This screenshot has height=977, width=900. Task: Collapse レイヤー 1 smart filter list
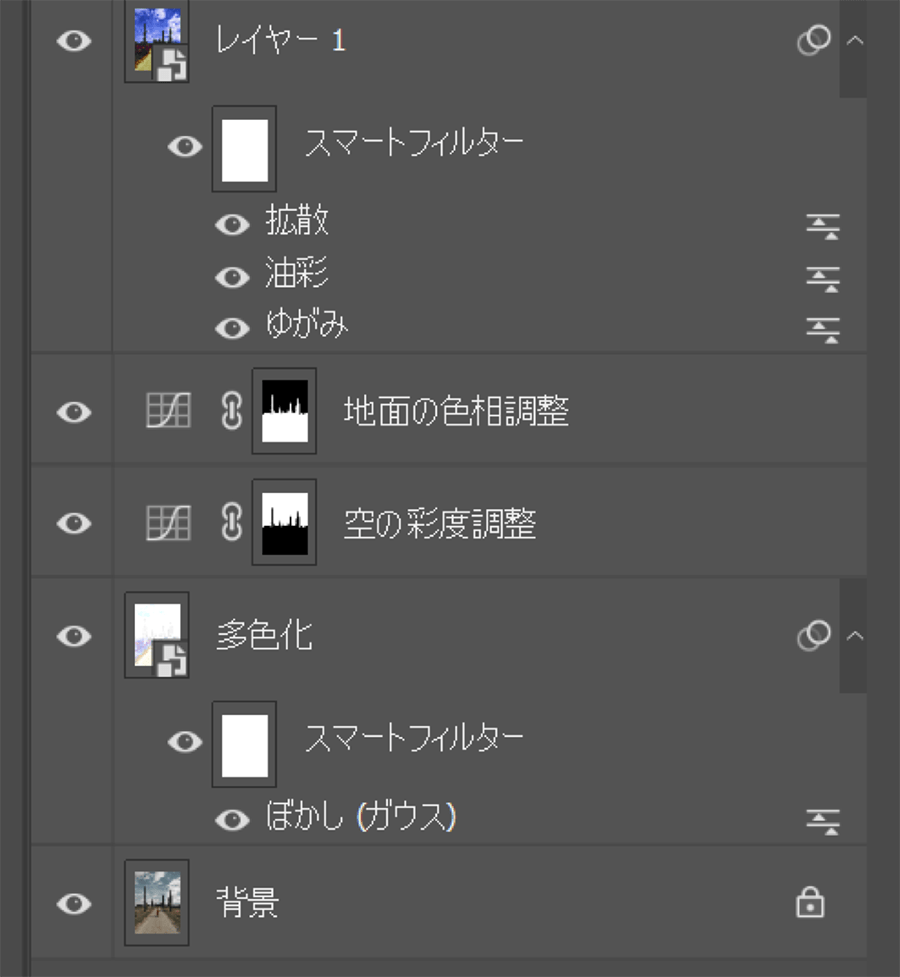click(x=855, y=41)
